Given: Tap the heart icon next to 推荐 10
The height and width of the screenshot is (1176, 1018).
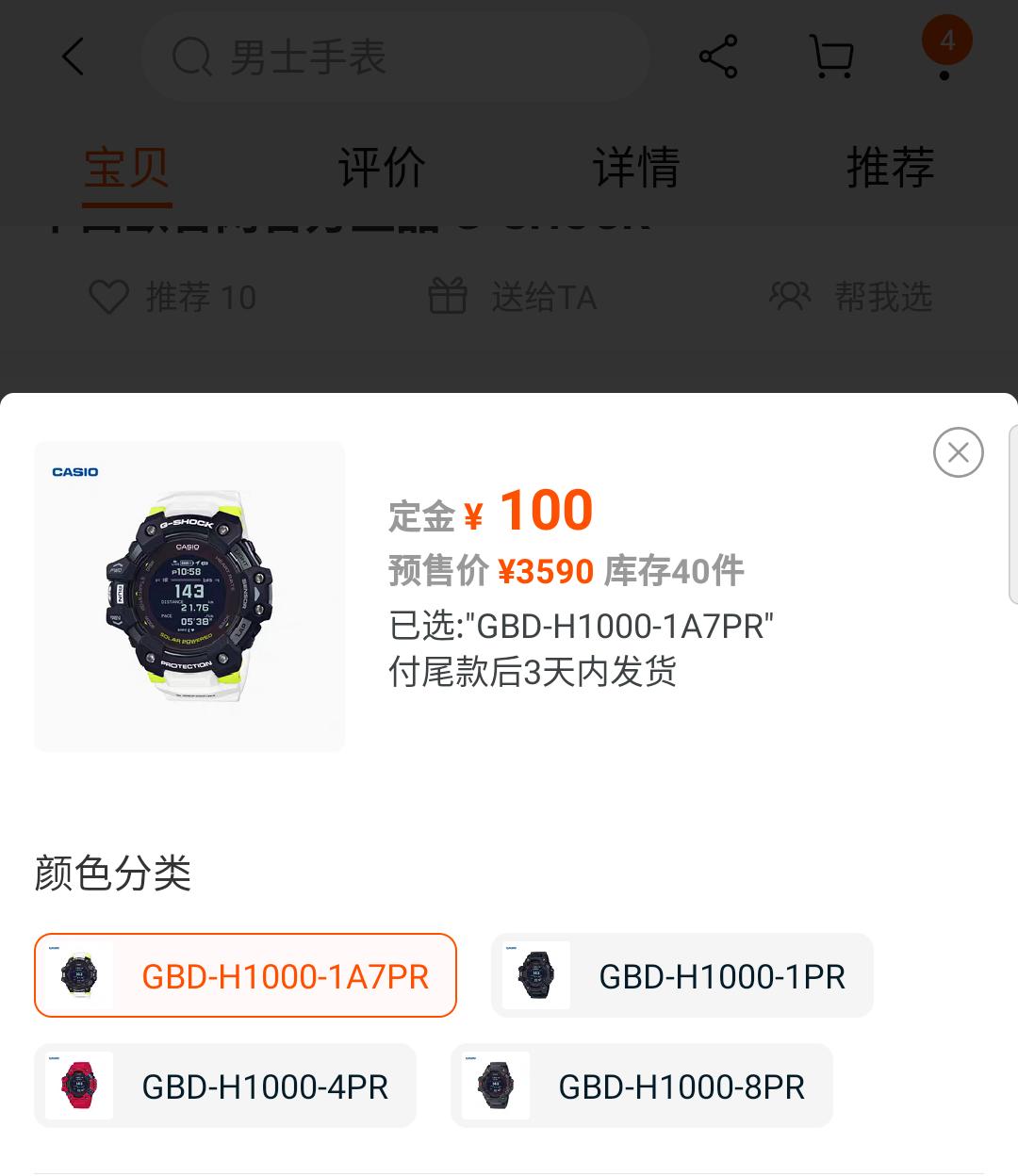Looking at the screenshot, I should pyautogui.click(x=107, y=298).
